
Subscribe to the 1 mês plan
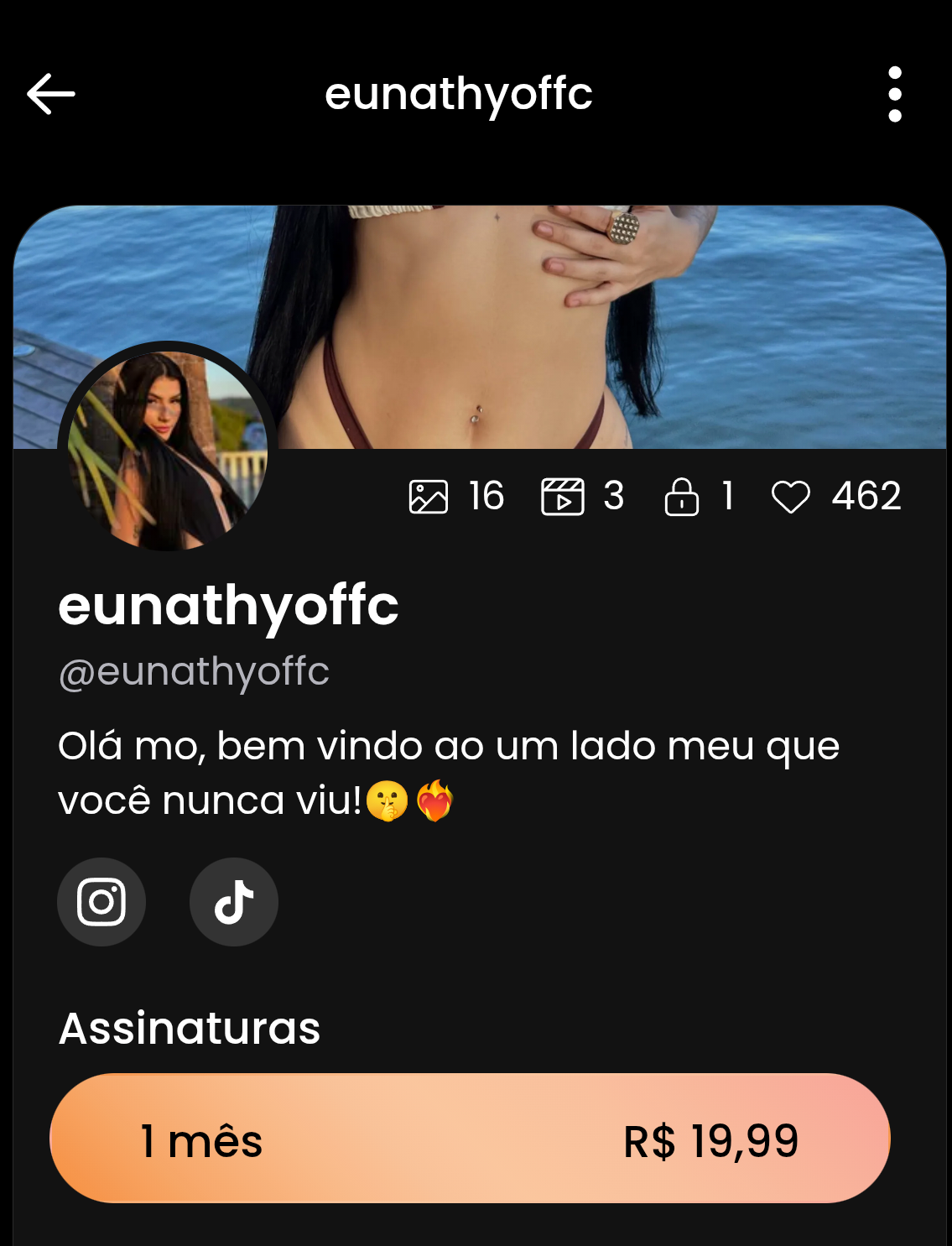470,1139
